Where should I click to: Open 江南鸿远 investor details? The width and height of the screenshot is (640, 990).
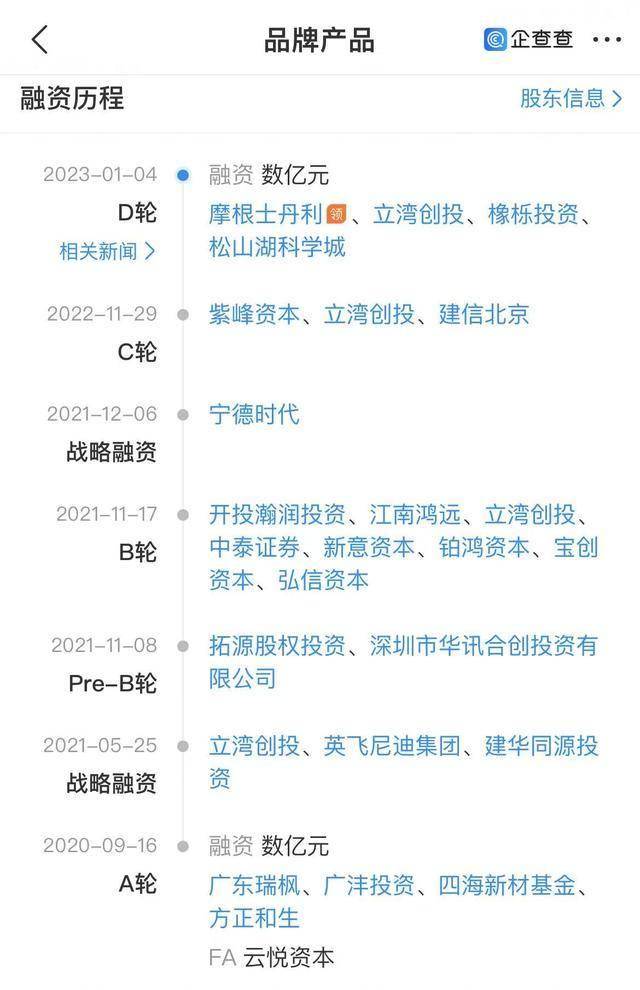[x=415, y=515]
